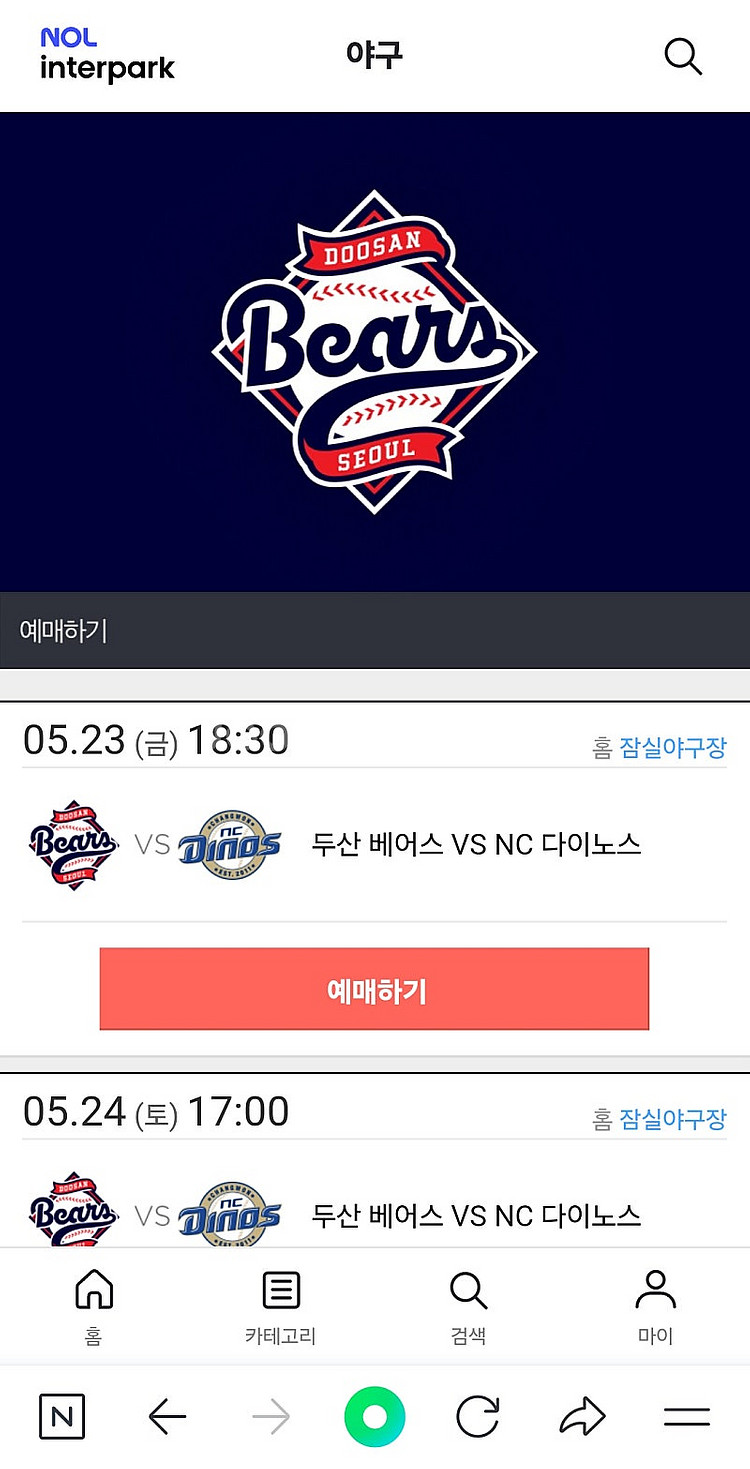
Task: Switch to the 홈 tab
Action: tap(94, 1306)
